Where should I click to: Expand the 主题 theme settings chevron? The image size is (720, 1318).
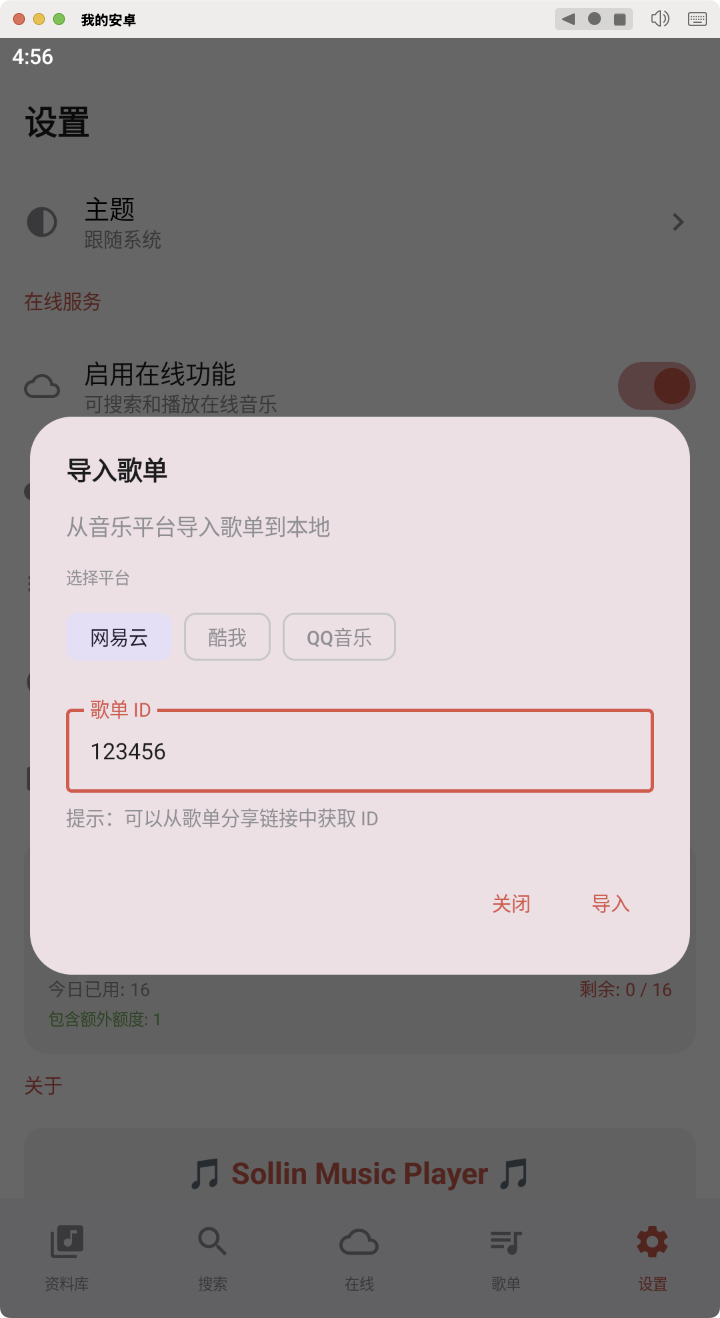click(x=678, y=221)
